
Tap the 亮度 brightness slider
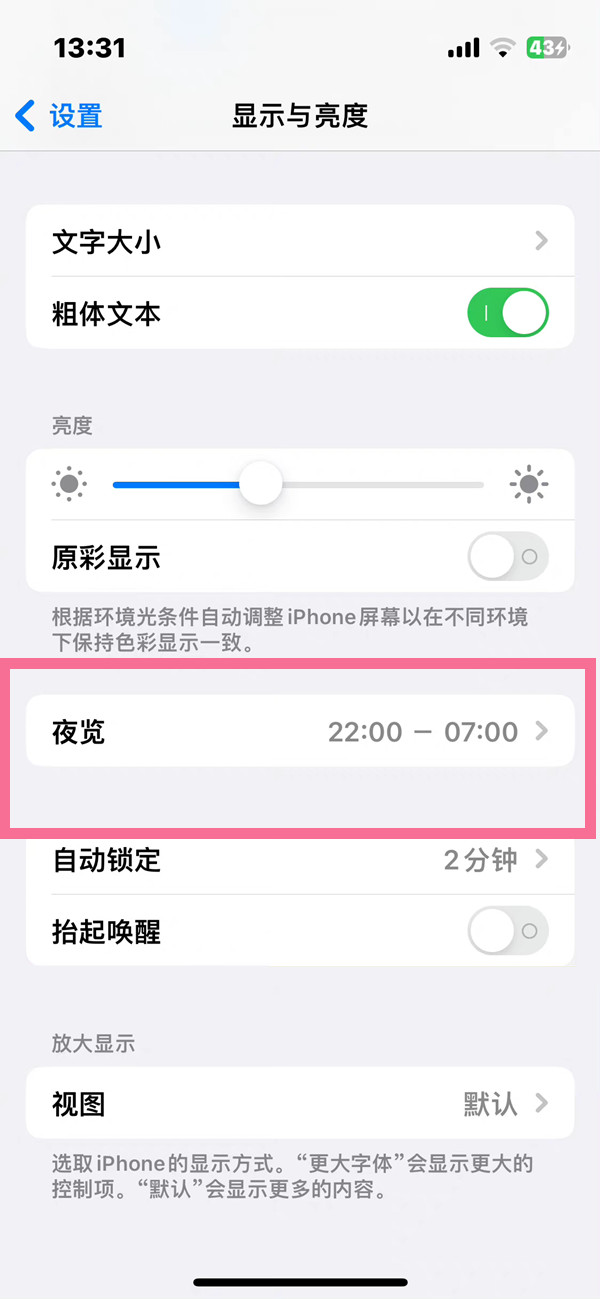click(x=298, y=486)
